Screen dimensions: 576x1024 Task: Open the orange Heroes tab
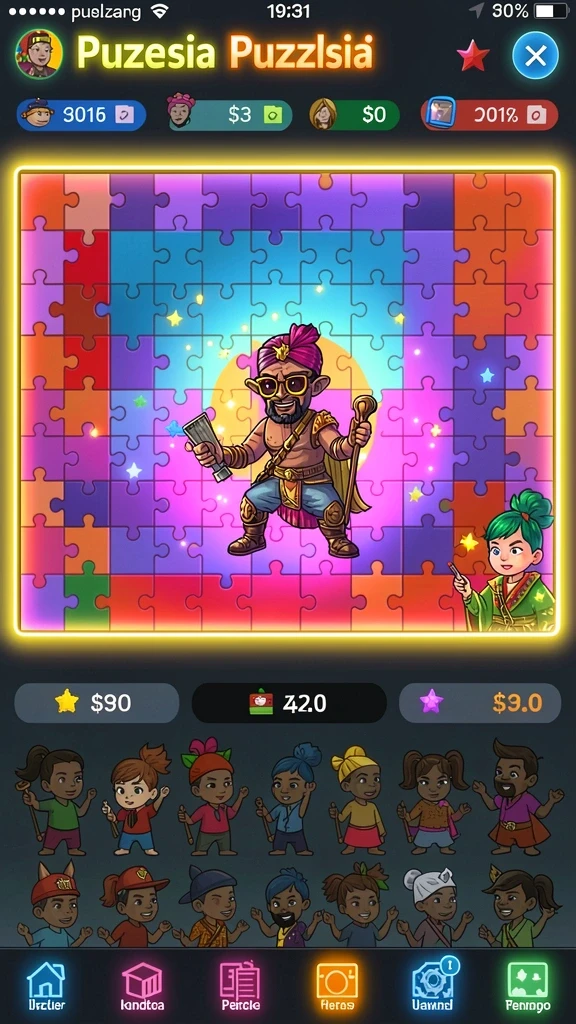(337, 987)
